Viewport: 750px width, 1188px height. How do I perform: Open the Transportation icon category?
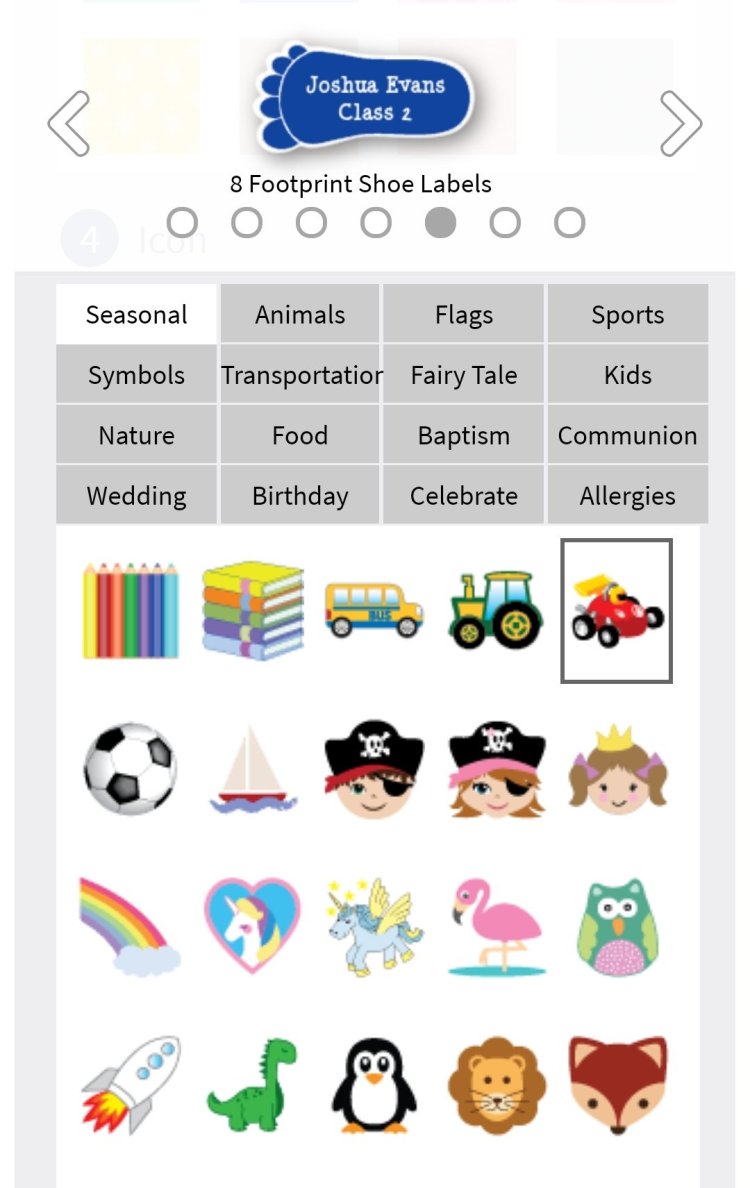coord(300,375)
